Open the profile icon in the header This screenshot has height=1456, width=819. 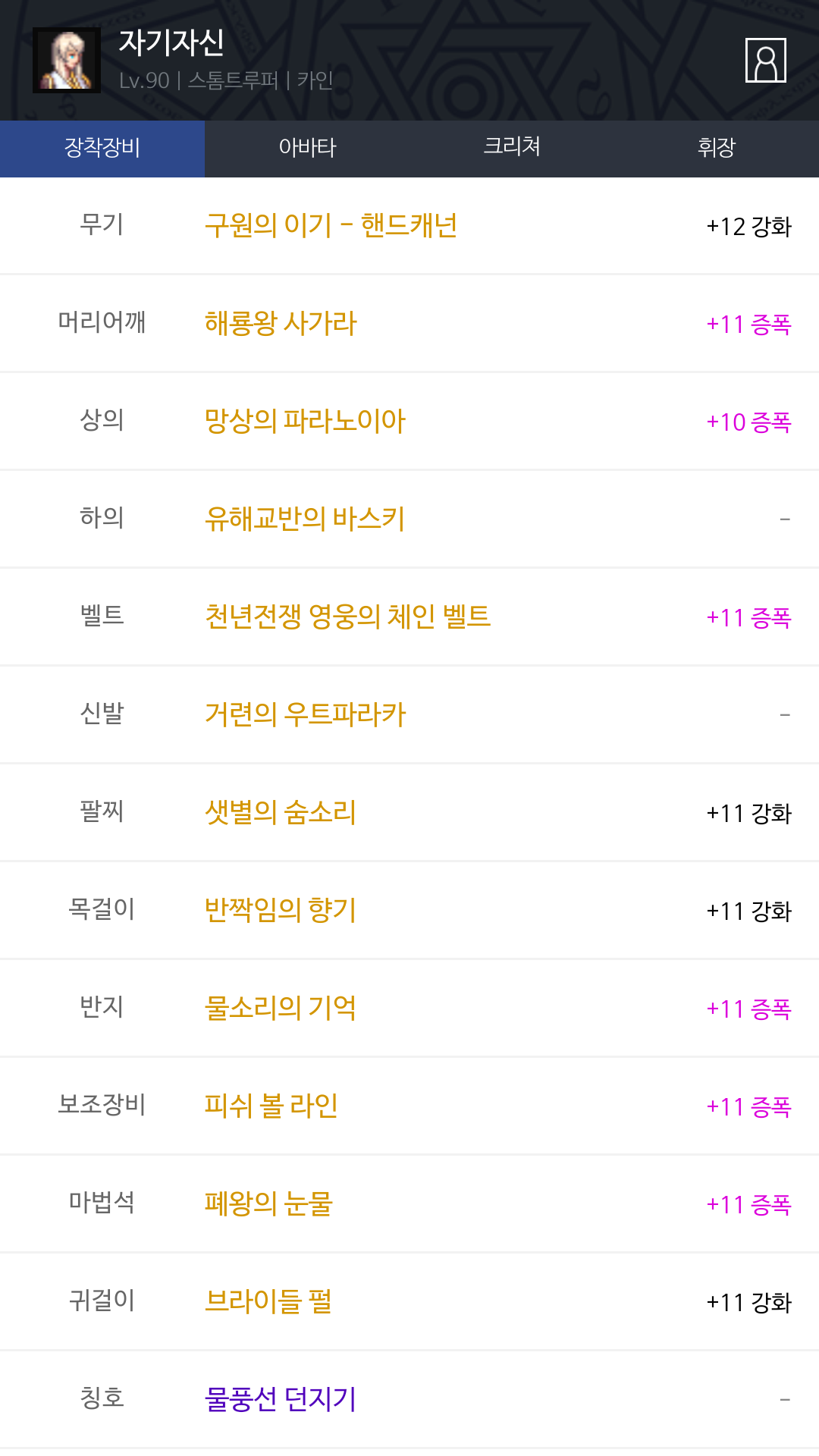[765, 60]
